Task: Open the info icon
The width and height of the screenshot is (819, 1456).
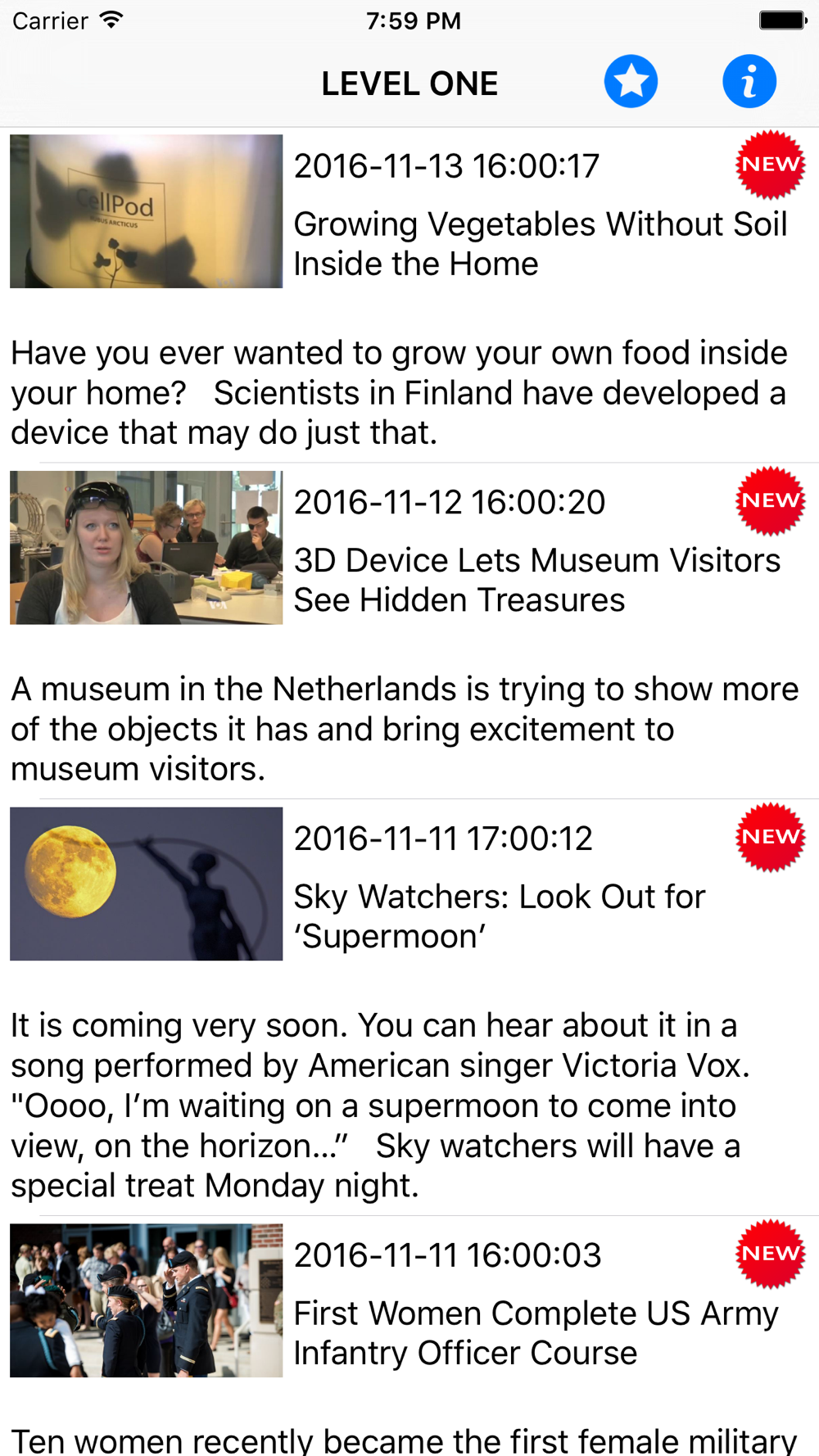Action: click(x=749, y=82)
